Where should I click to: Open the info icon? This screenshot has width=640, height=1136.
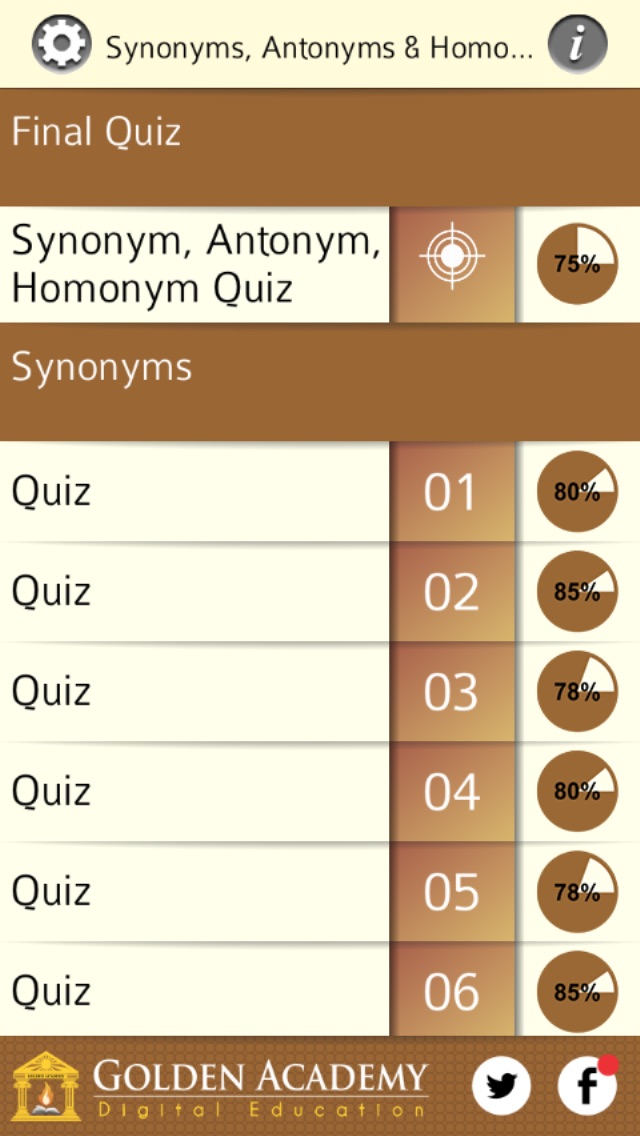[x=578, y=45]
